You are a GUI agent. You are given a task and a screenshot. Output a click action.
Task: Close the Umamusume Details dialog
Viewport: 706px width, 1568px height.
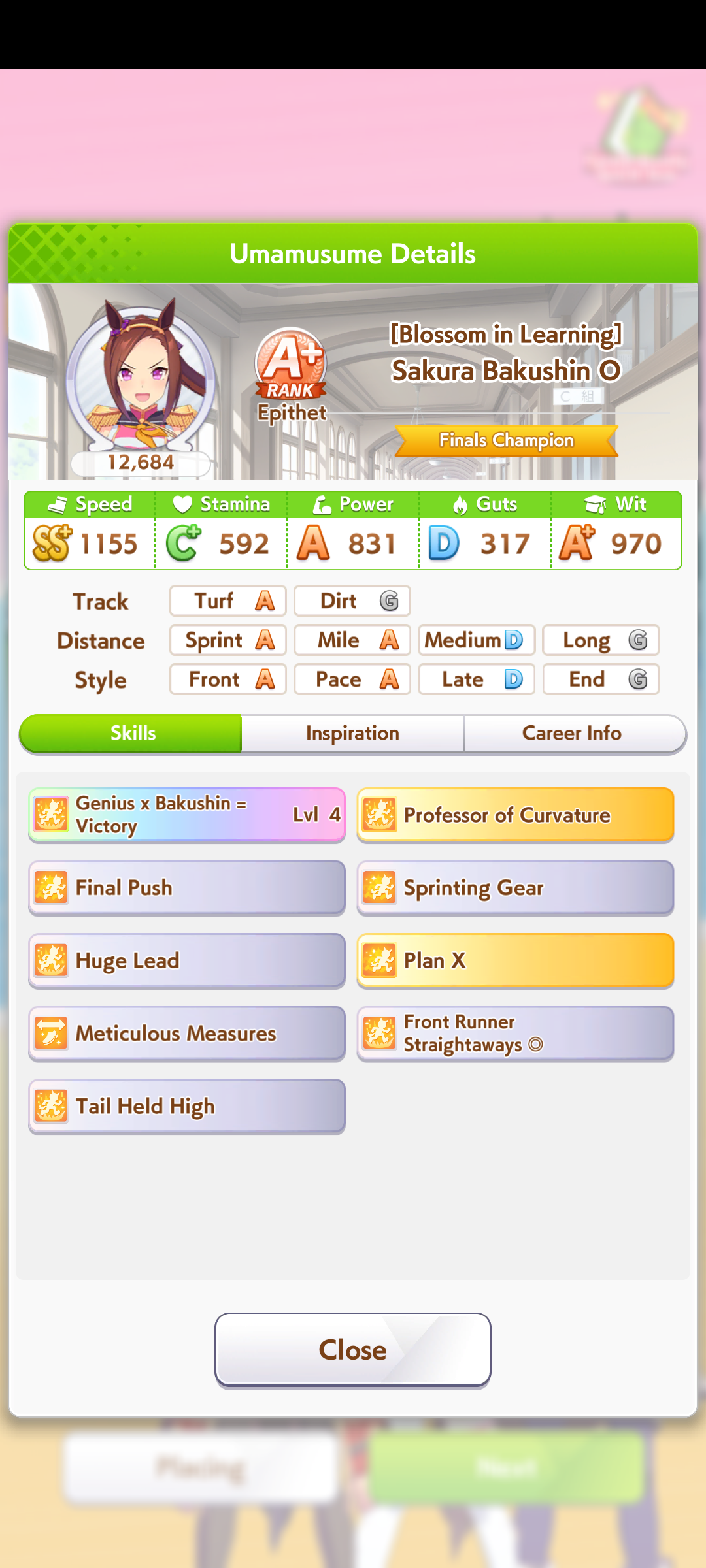[352, 1349]
